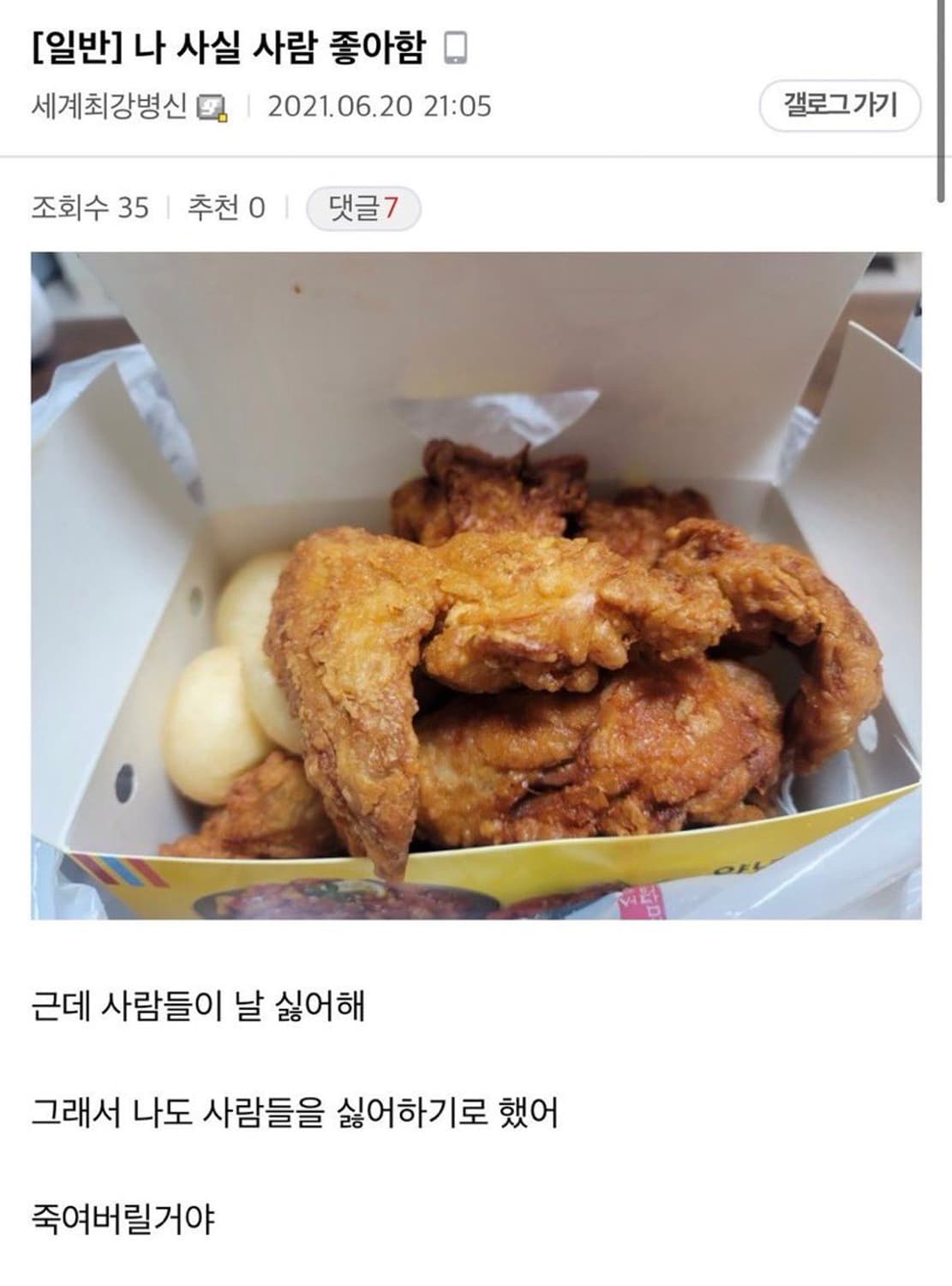The width and height of the screenshot is (952, 1286).
Task: Click the username 세계최강병신
Action: click(x=109, y=106)
